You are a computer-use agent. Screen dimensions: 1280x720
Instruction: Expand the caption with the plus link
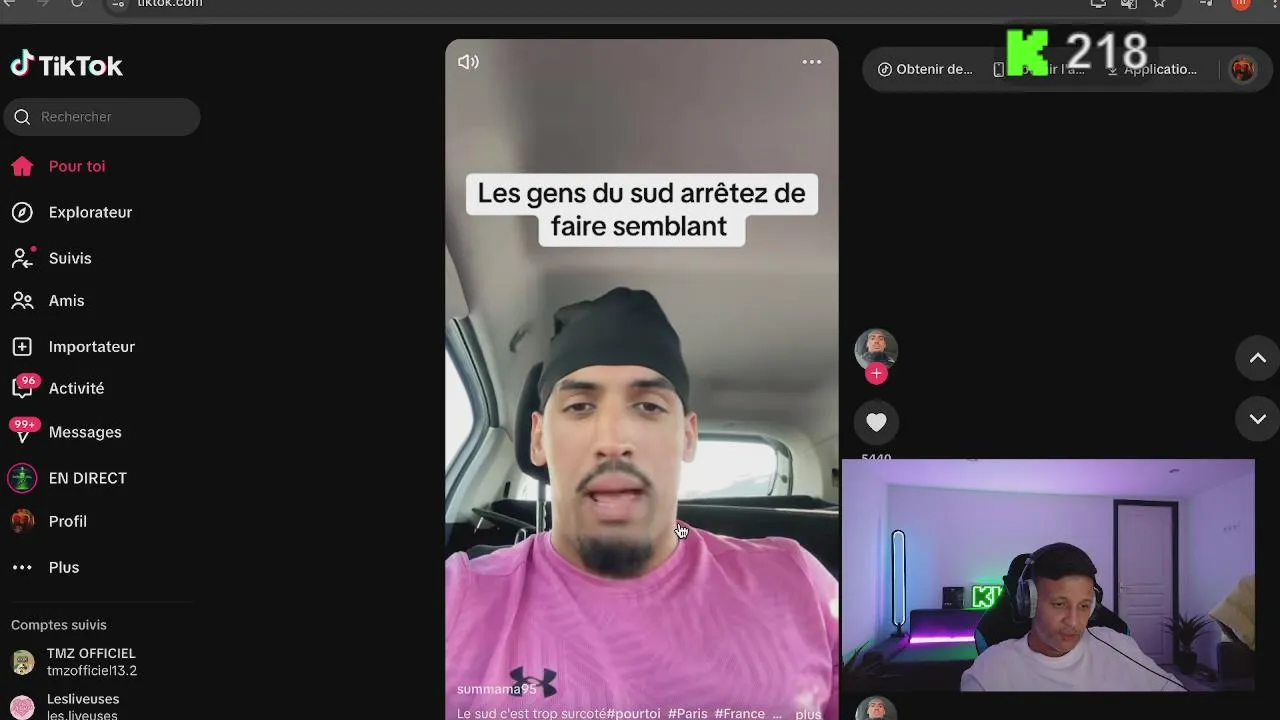[808, 713]
